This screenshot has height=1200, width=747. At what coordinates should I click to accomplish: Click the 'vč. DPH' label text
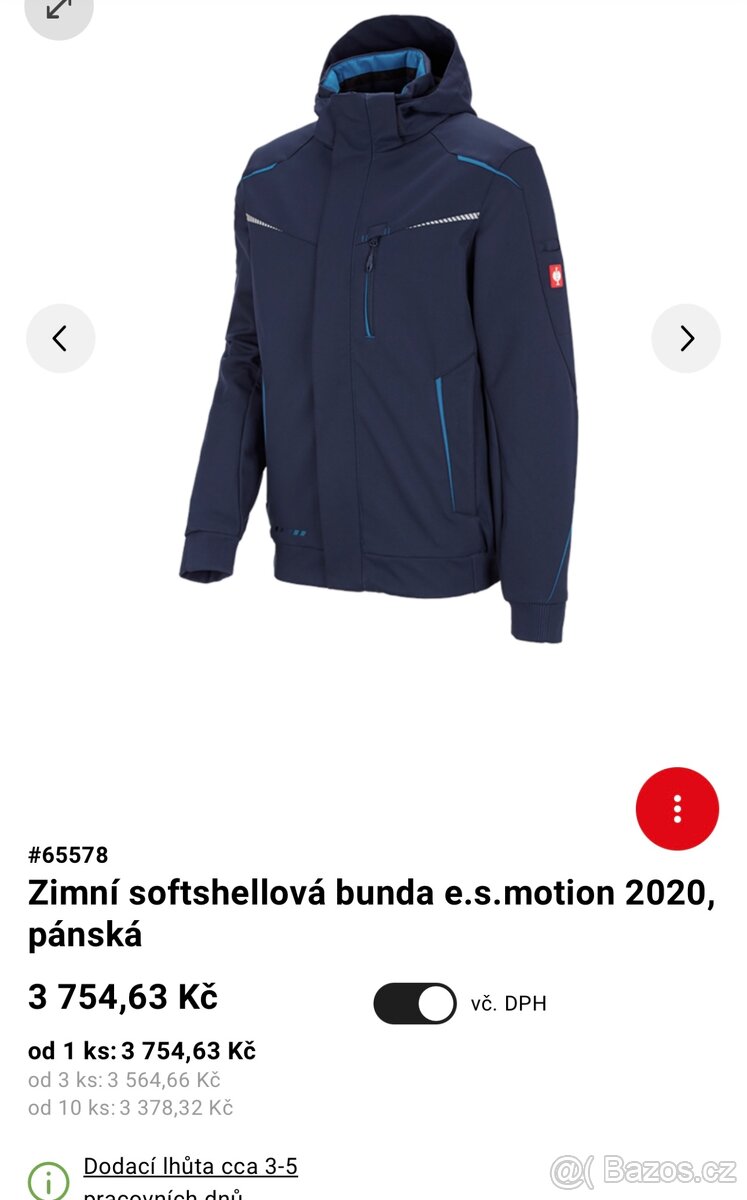pyautogui.click(x=508, y=1003)
